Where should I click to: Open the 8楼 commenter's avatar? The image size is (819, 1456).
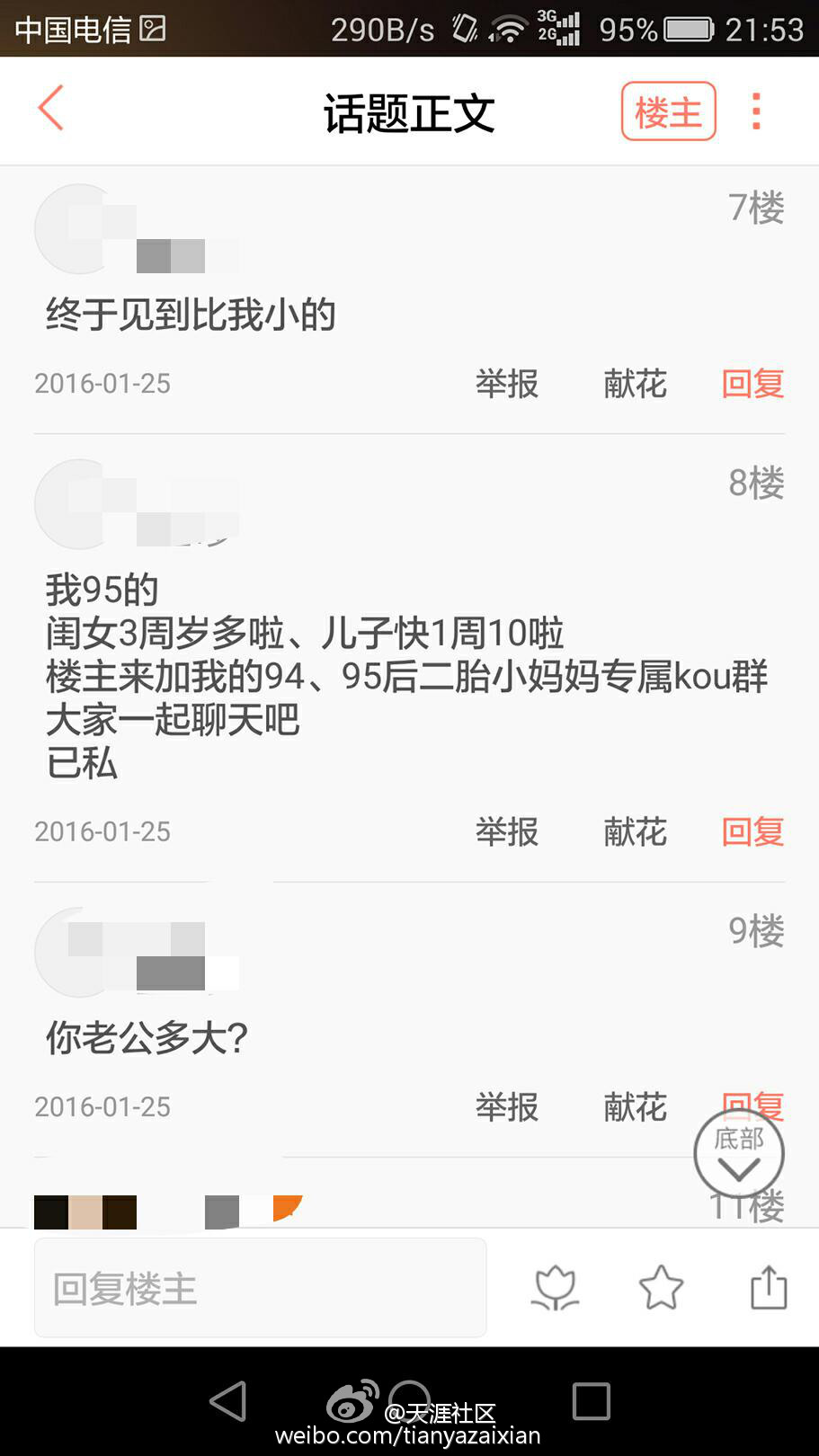[78, 504]
